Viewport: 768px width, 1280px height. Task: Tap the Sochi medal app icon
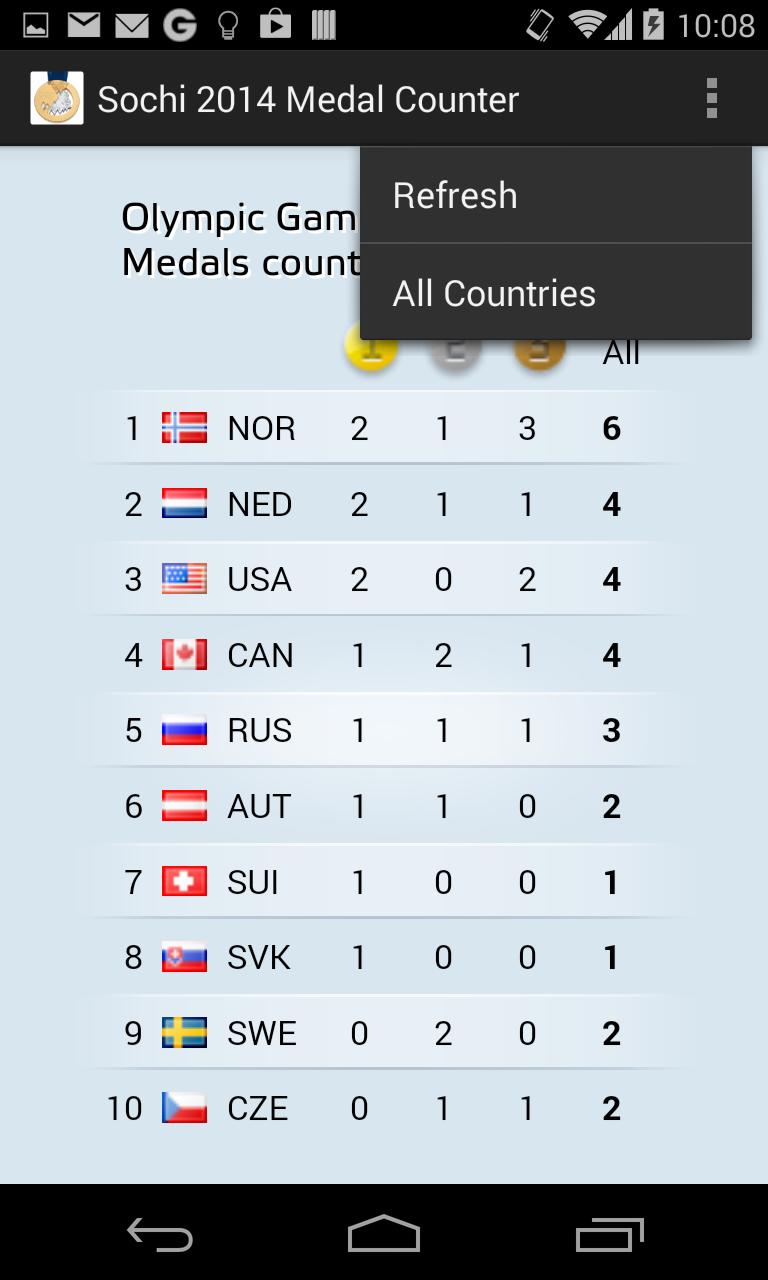(x=56, y=97)
